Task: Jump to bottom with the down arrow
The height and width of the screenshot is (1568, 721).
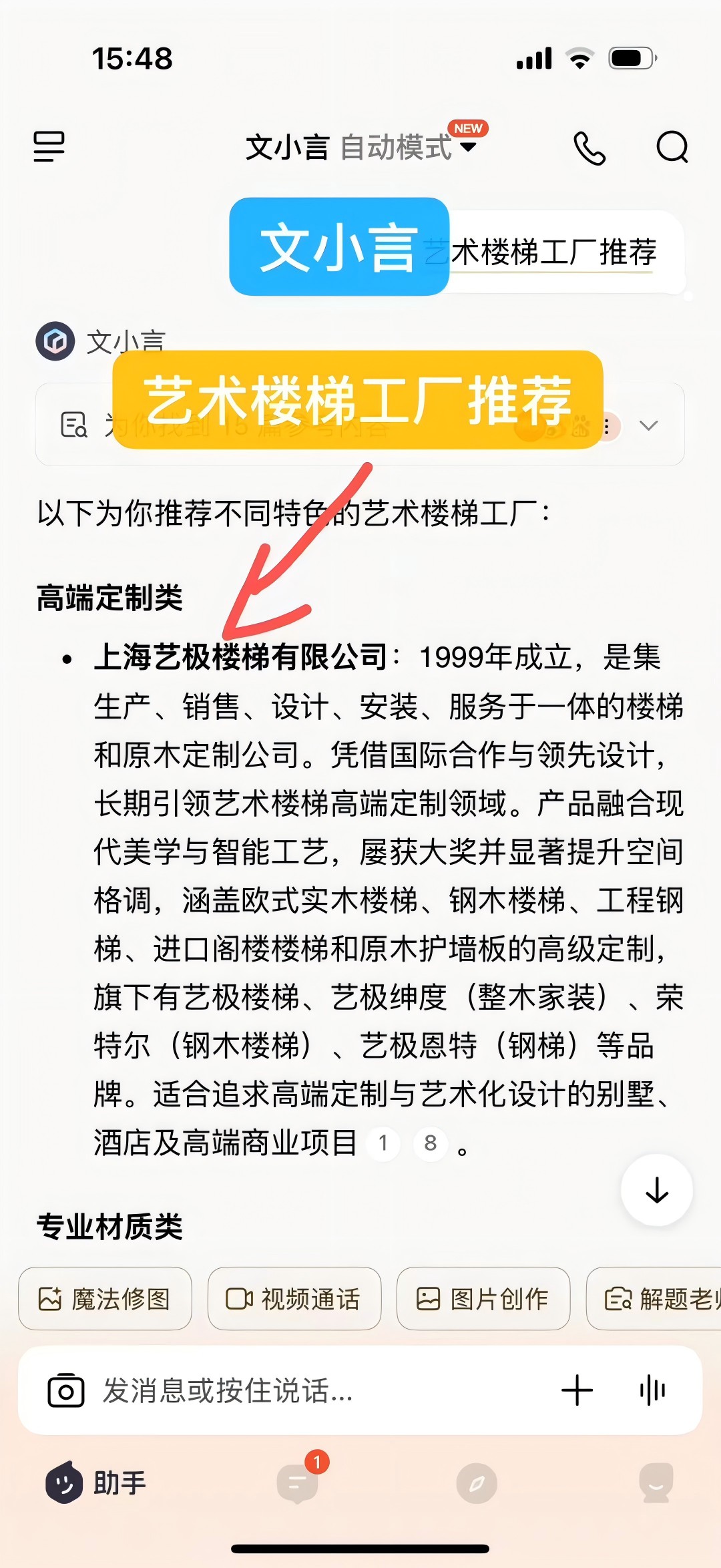Action: pyautogui.click(x=657, y=1190)
